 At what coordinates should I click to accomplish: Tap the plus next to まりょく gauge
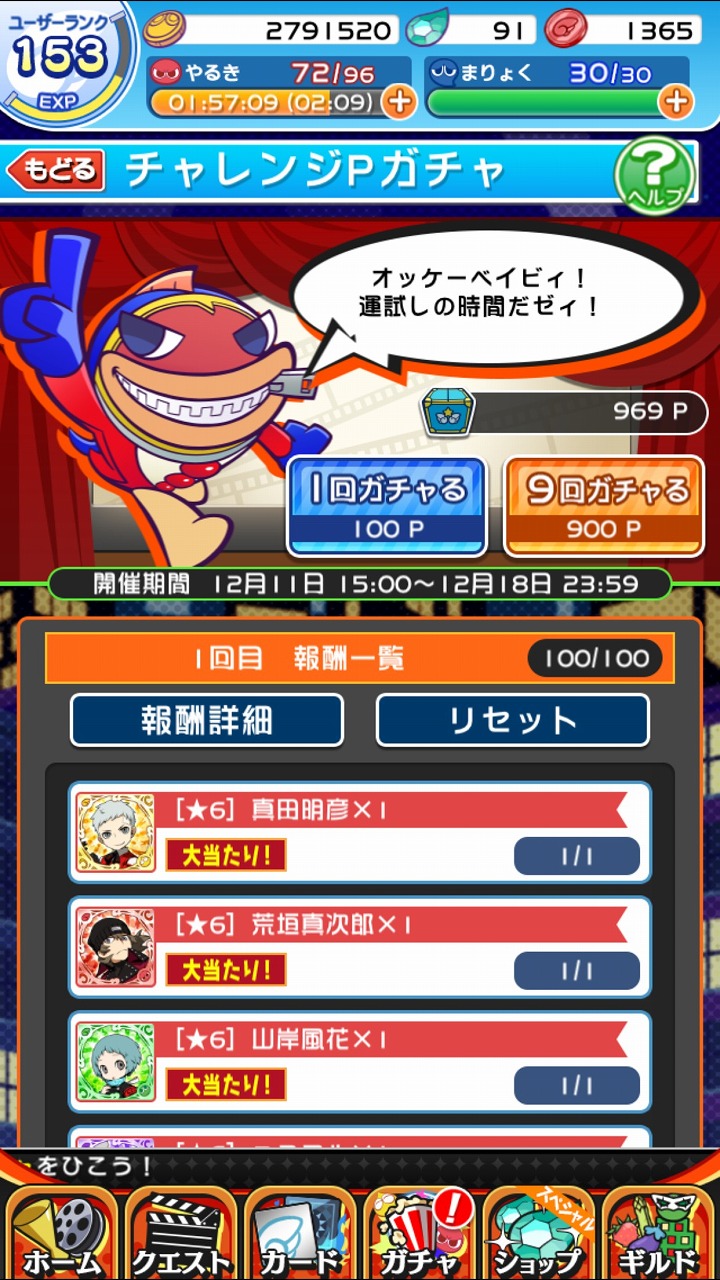tap(676, 101)
